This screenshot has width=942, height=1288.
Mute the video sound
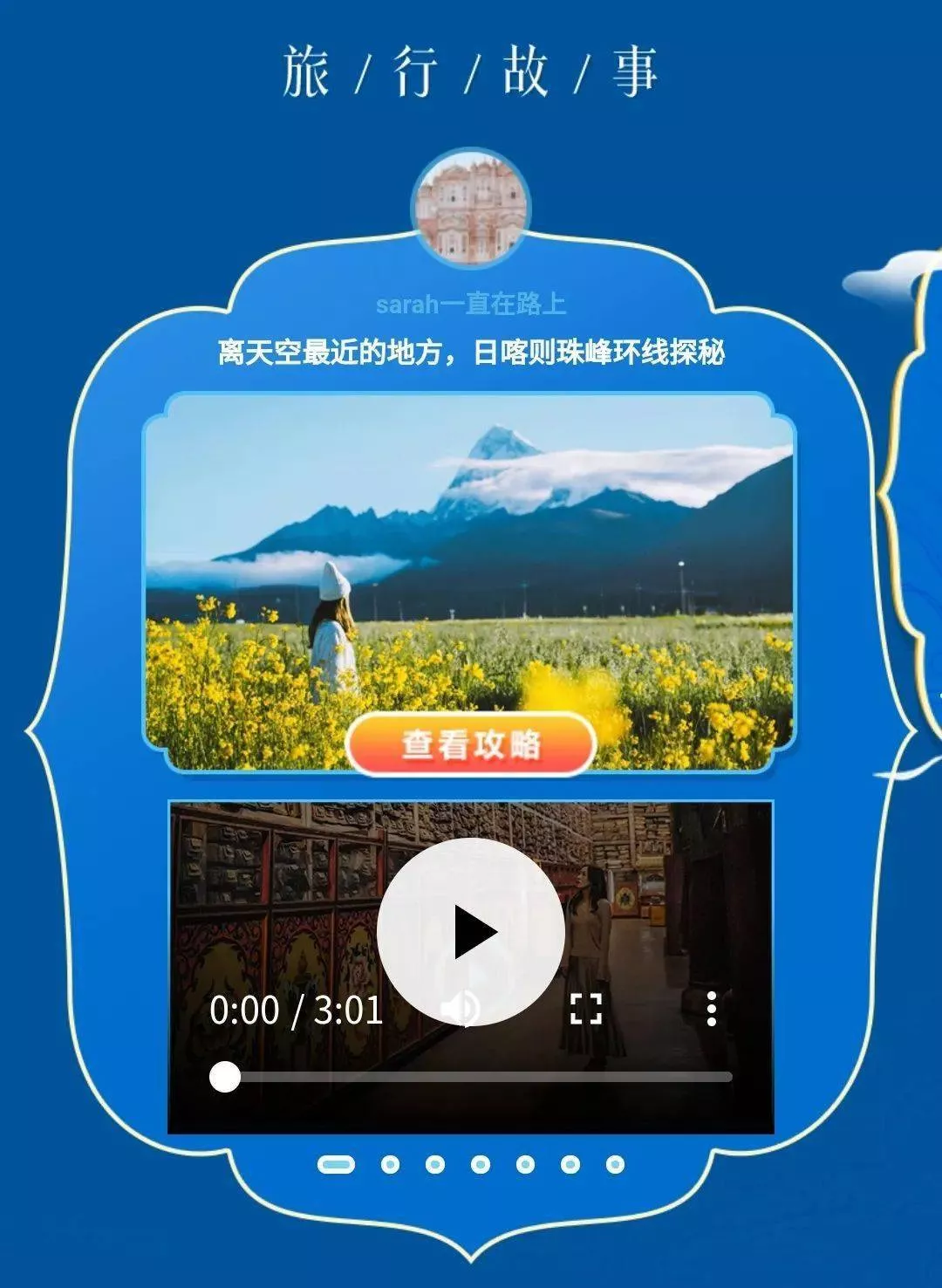coord(461,1009)
